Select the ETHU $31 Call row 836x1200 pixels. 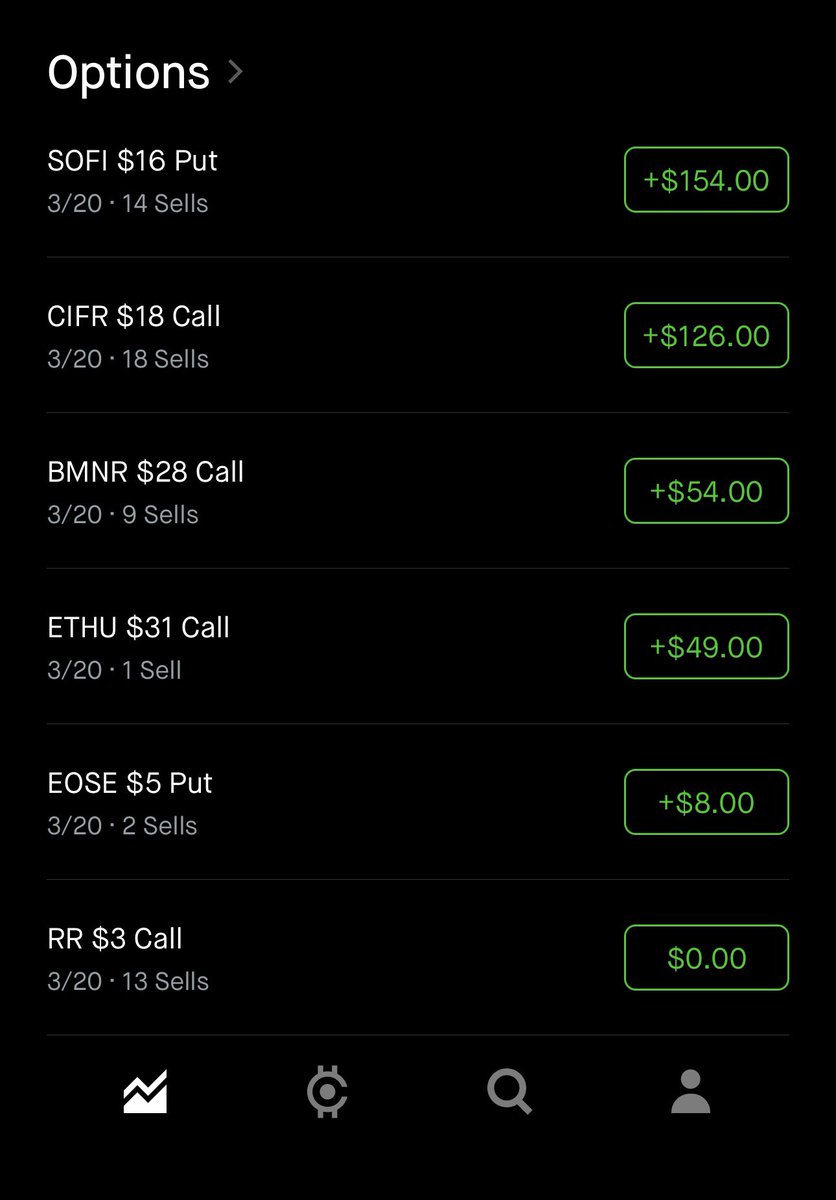[138, 647]
